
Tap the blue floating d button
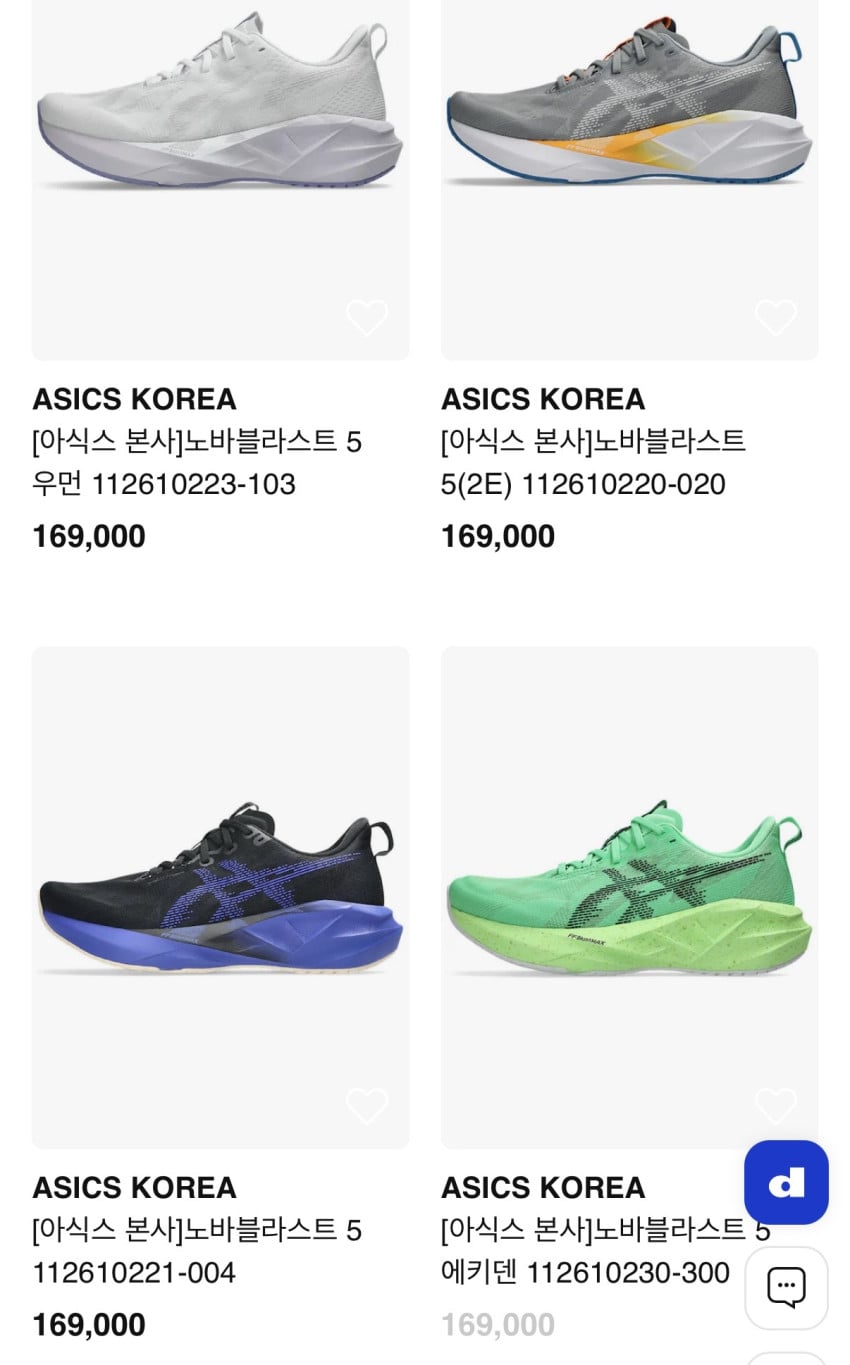pyautogui.click(x=786, y=1183)
